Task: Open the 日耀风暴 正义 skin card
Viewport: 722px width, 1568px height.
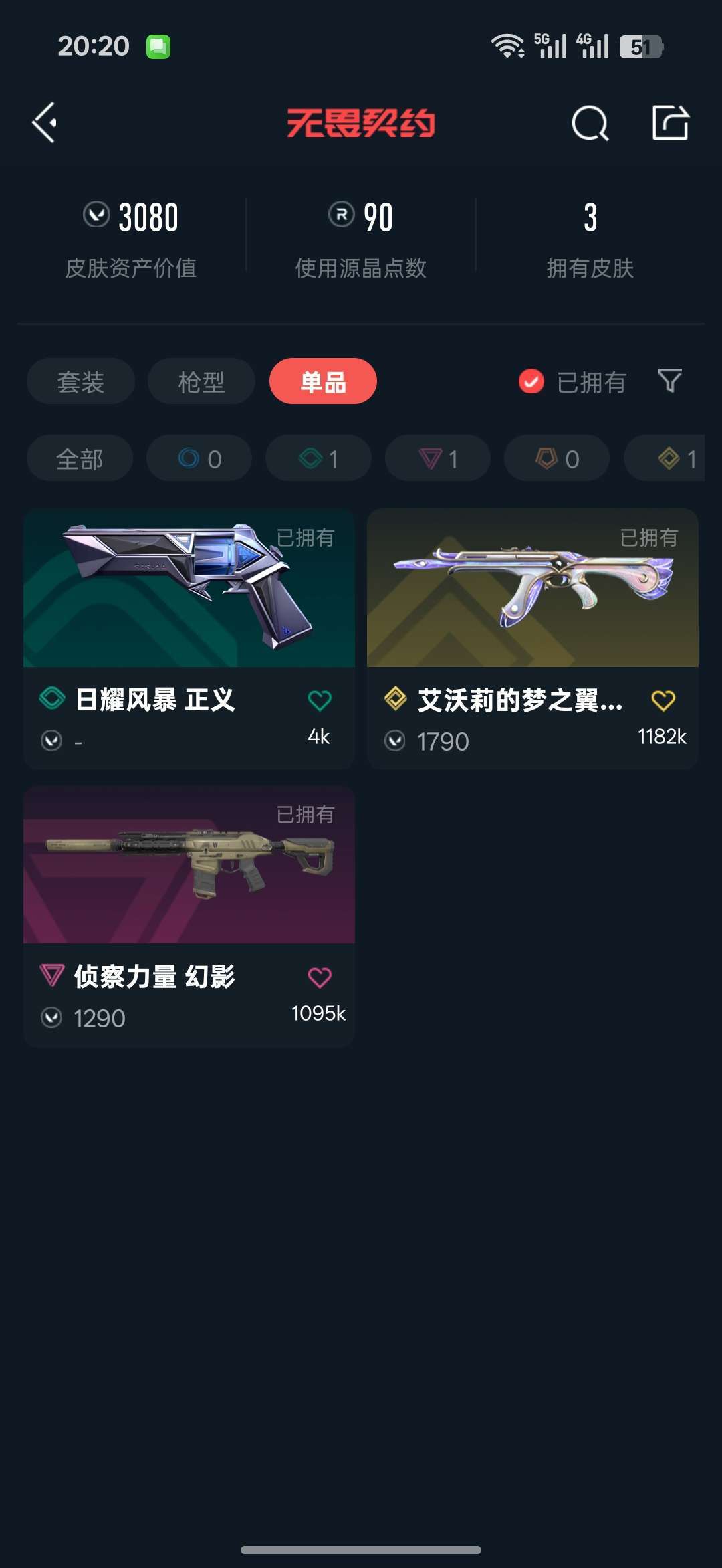Action: point(189,639)
